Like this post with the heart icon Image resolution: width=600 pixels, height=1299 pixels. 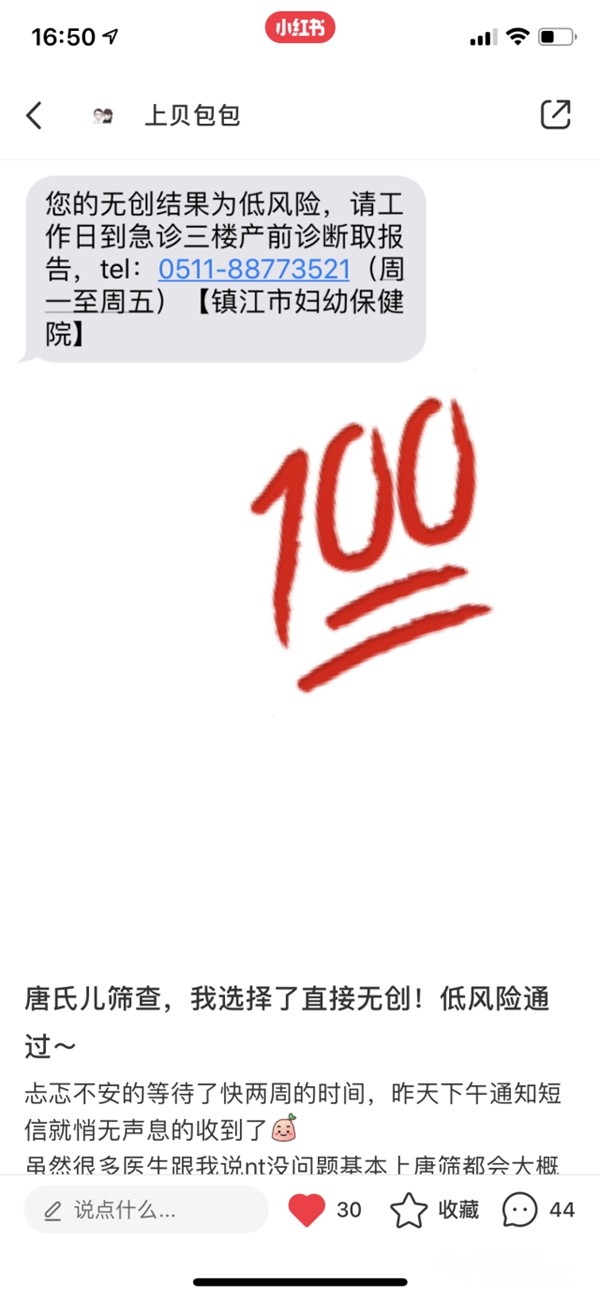pyautogui.click(x=307, y=1210)
